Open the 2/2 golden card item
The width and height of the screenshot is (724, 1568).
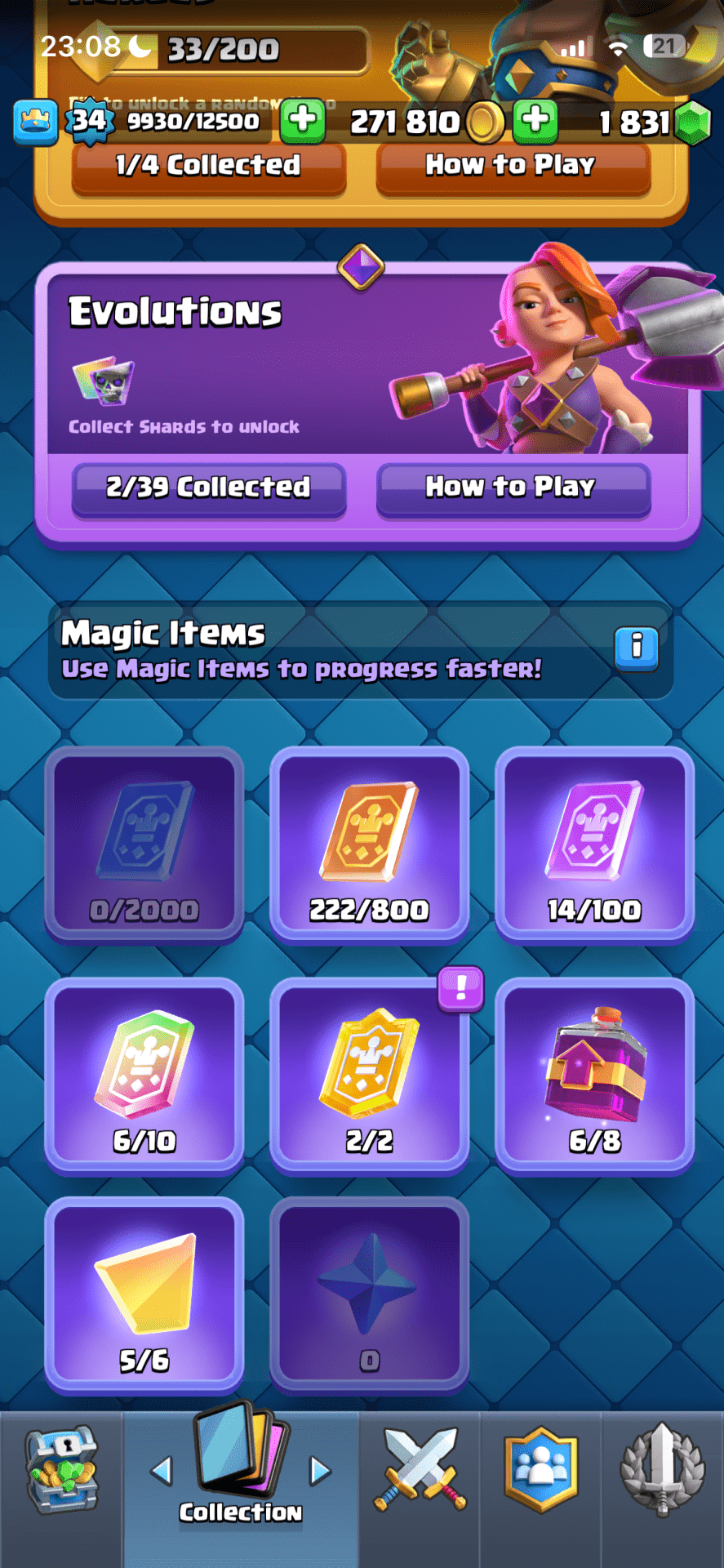tap(369, 1076)
